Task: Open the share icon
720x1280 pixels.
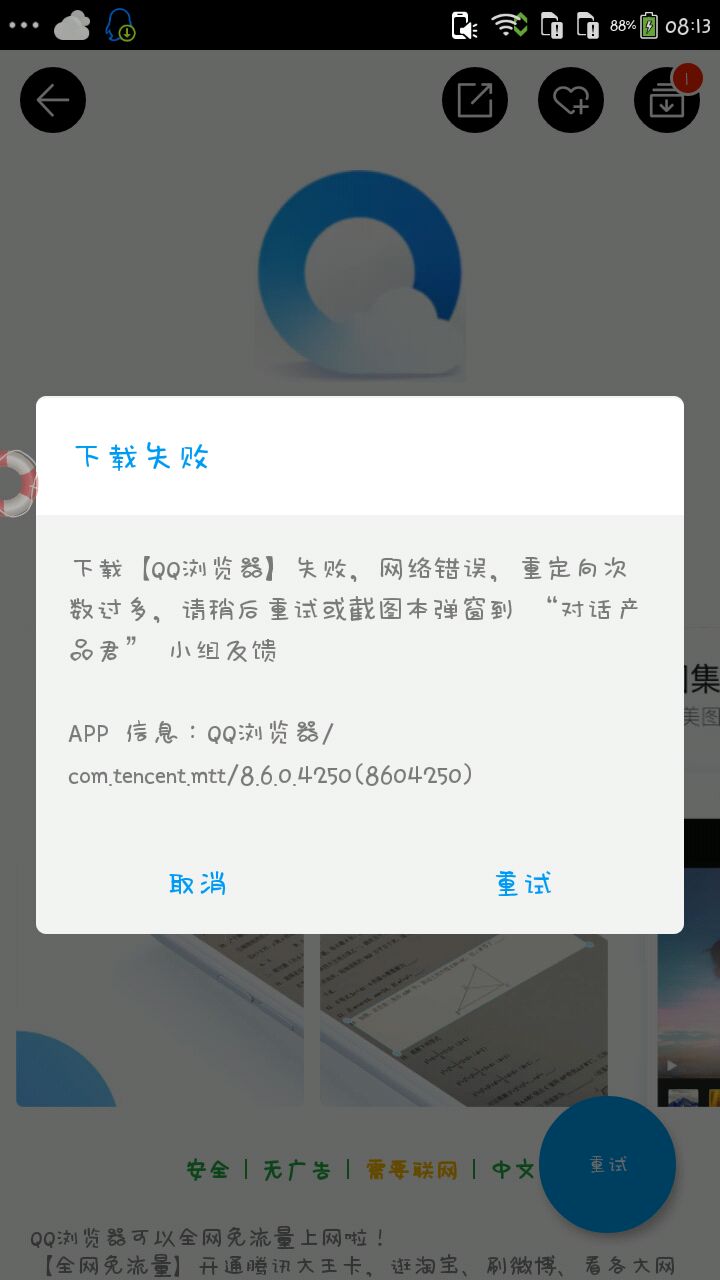Action: [x=475, y=100]
